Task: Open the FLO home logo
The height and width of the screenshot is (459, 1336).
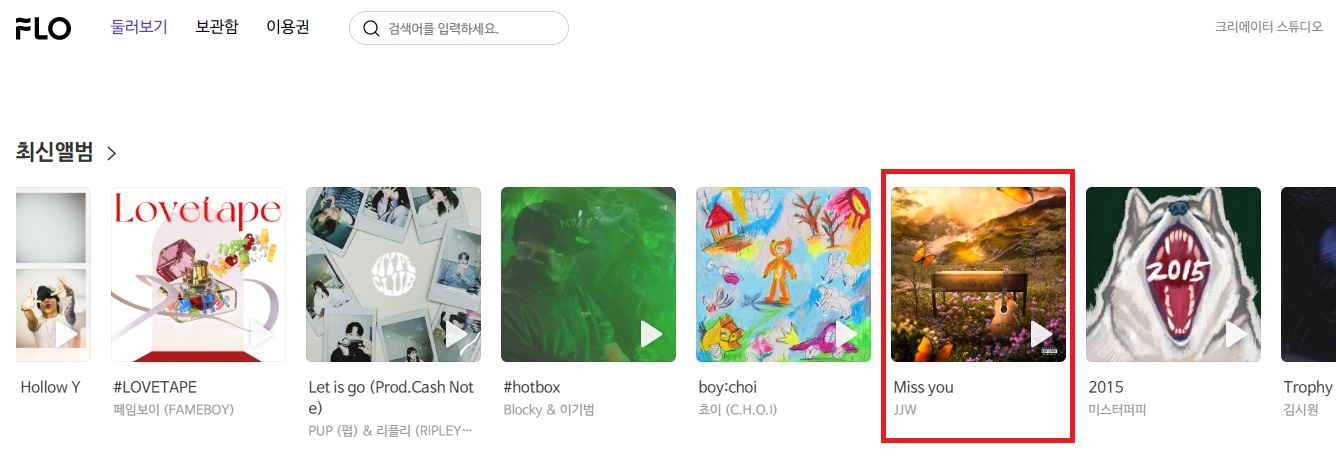Action: (43, 28)
